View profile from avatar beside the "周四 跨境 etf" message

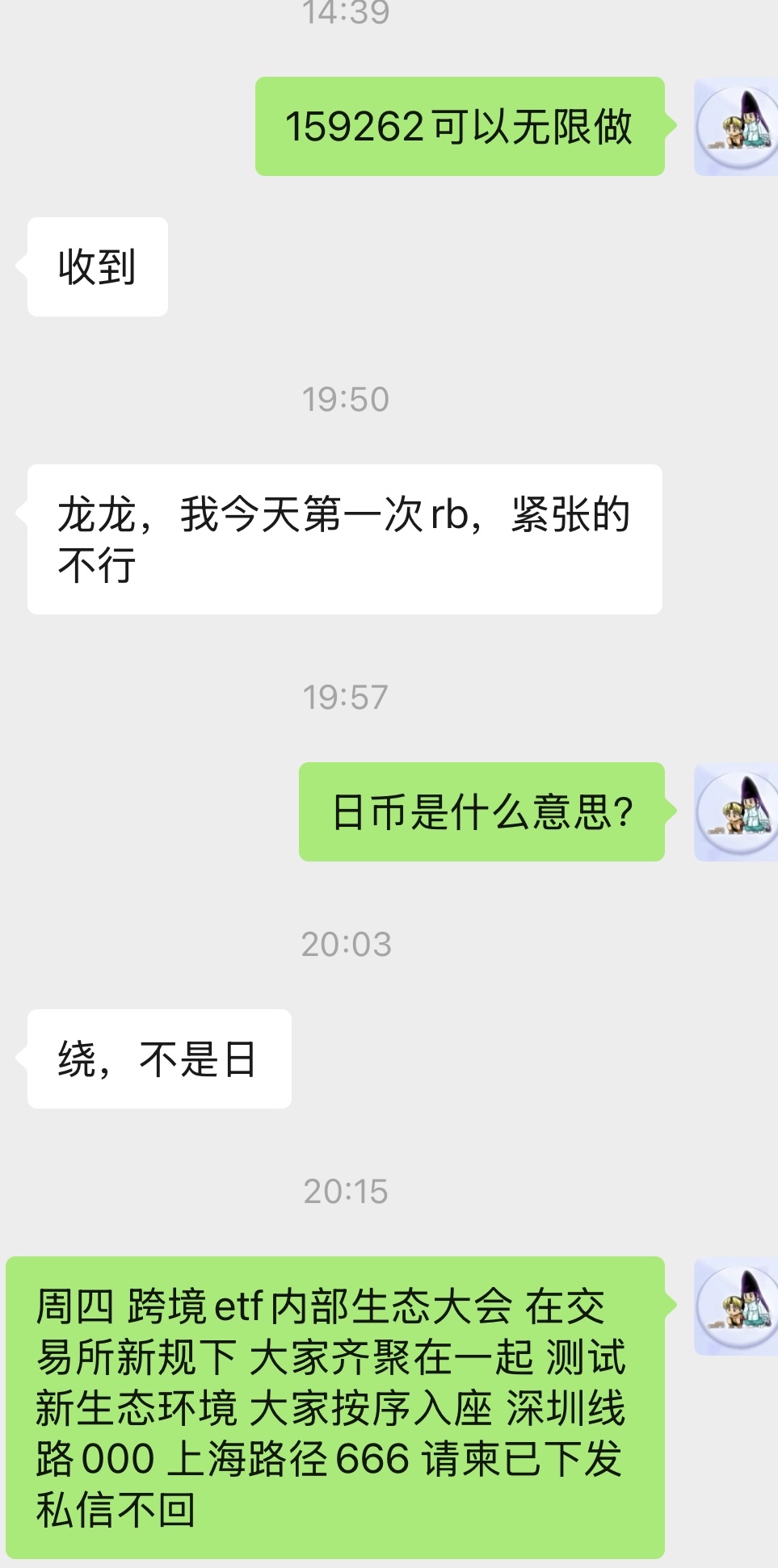pyautogui.click(x=737, y=1306)
